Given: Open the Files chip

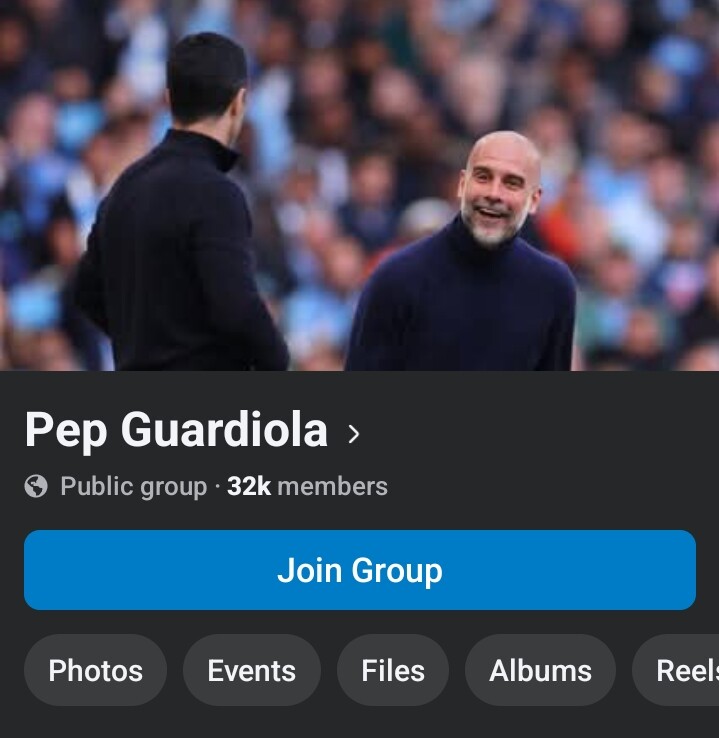Looking at the screenshot, I should click(x=393, y=670).
